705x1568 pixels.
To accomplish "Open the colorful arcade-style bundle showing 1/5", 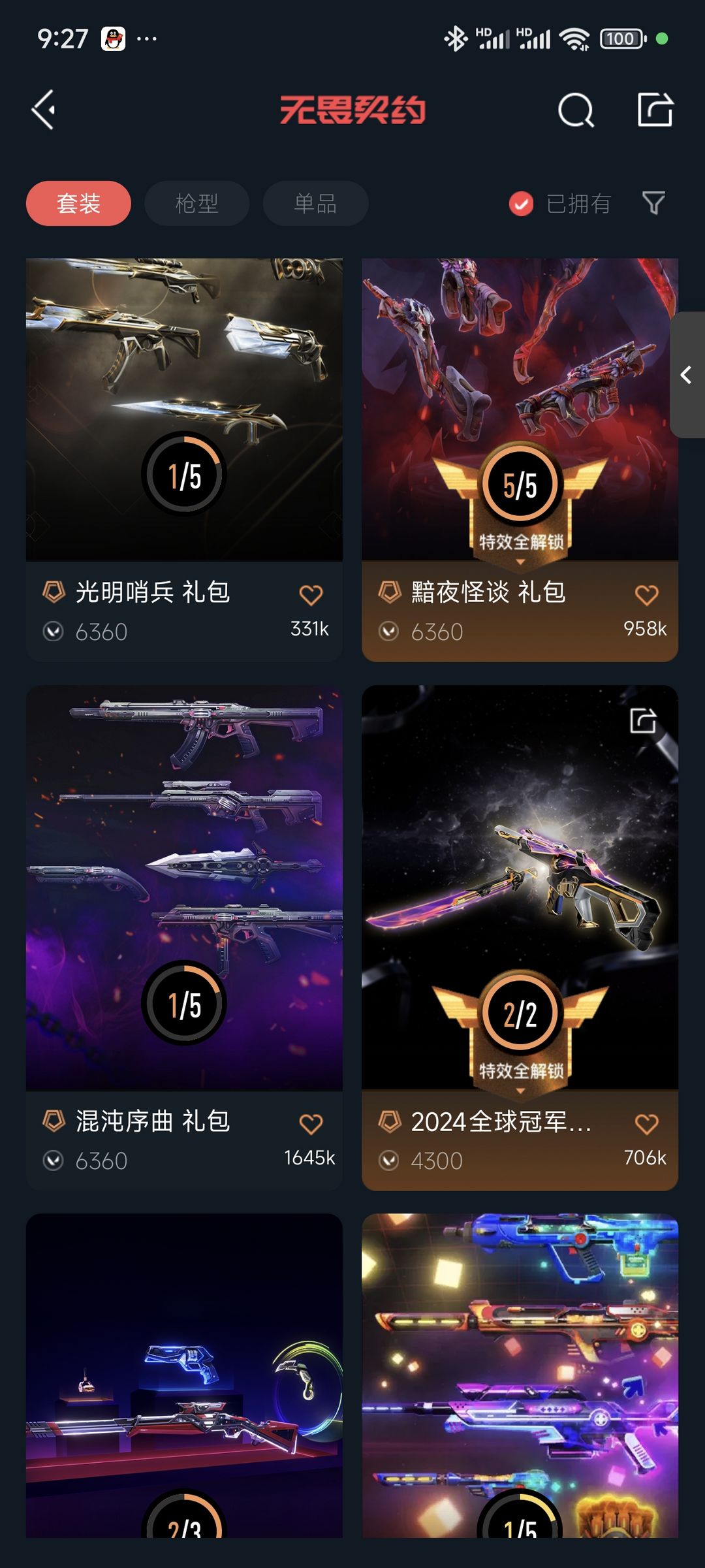I will pos(520,1378).
